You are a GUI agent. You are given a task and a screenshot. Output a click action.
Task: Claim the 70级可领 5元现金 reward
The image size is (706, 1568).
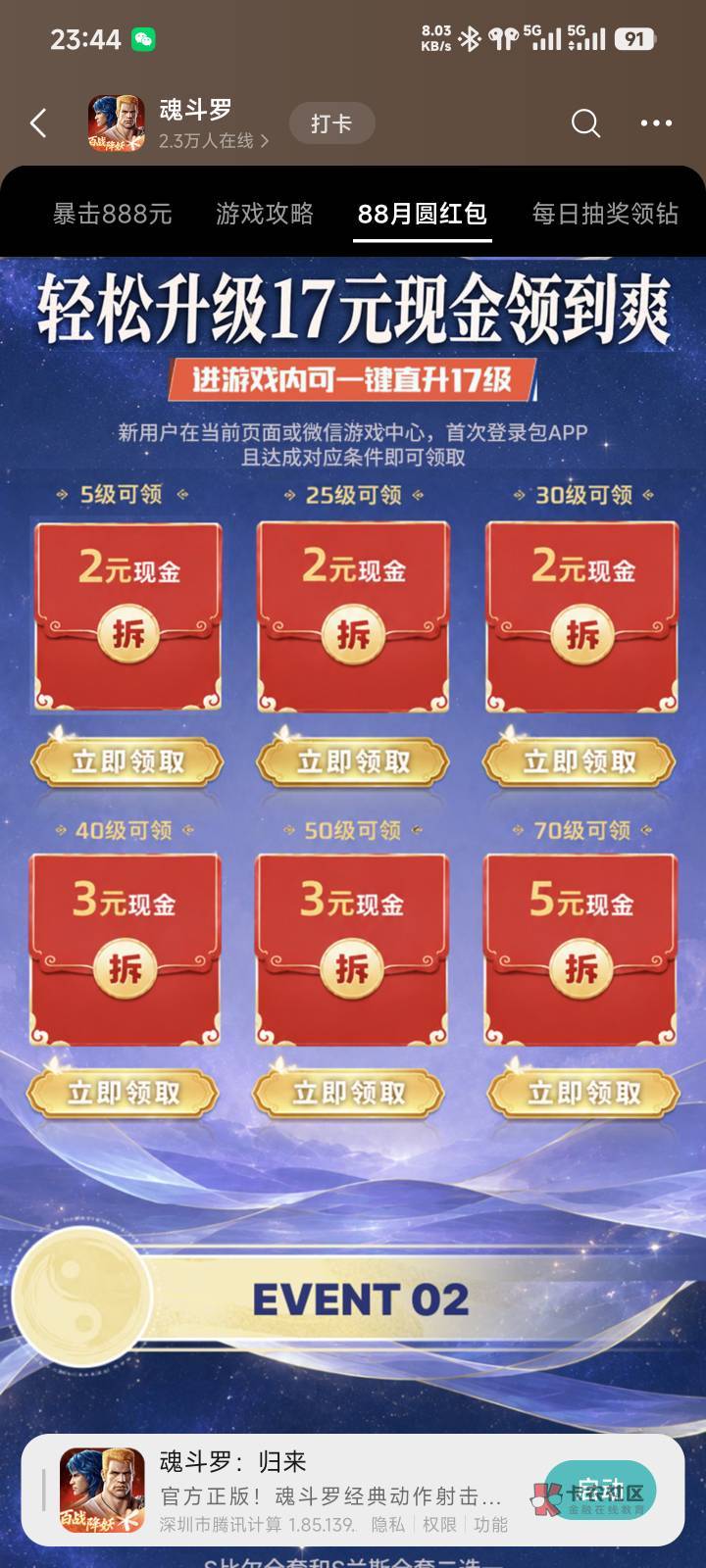pos(583,1093)
